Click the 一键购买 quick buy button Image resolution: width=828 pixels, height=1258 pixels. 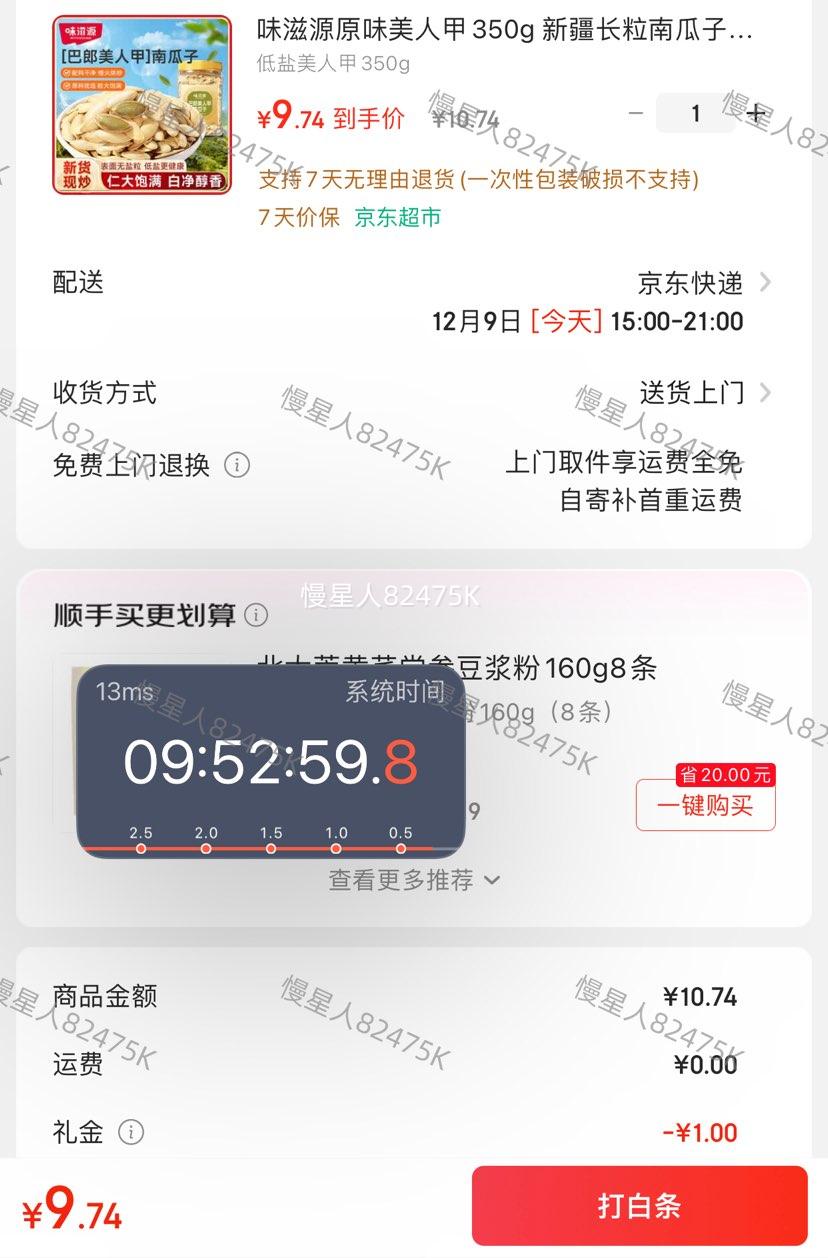(704, 805)
